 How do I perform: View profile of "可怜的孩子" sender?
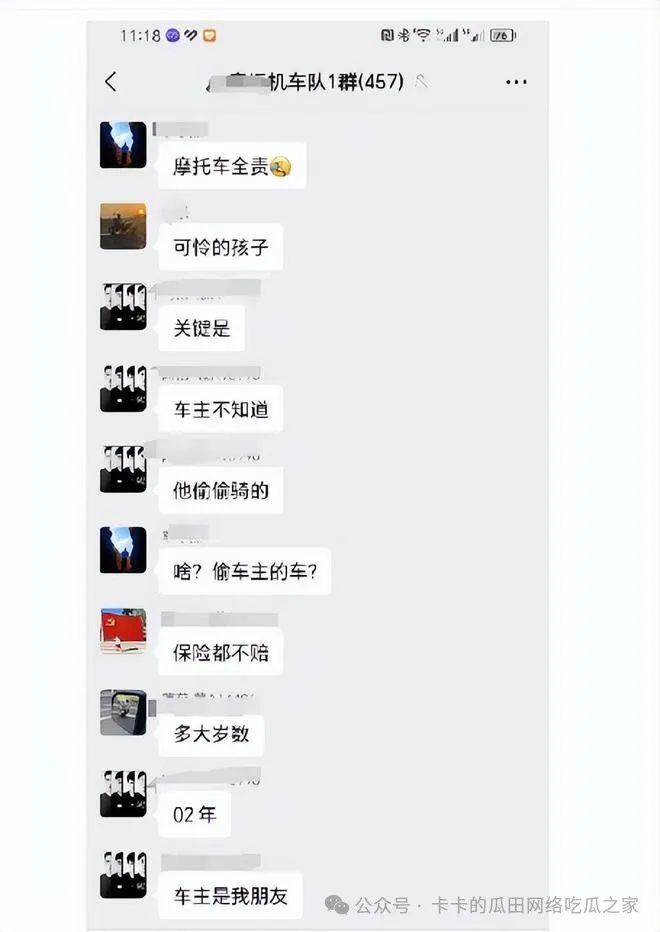[x=123, y=226]
